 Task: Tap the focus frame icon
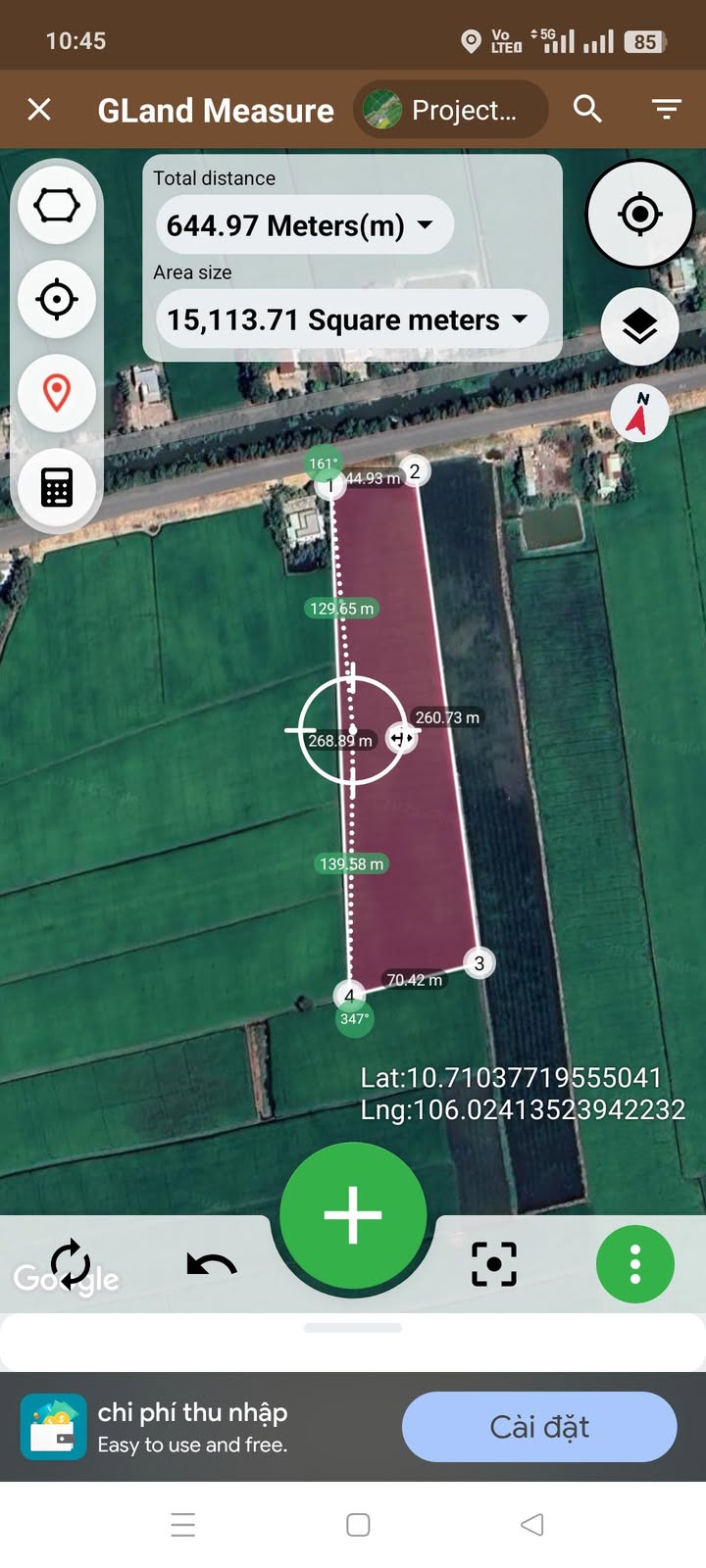(x=494, y=1264)
